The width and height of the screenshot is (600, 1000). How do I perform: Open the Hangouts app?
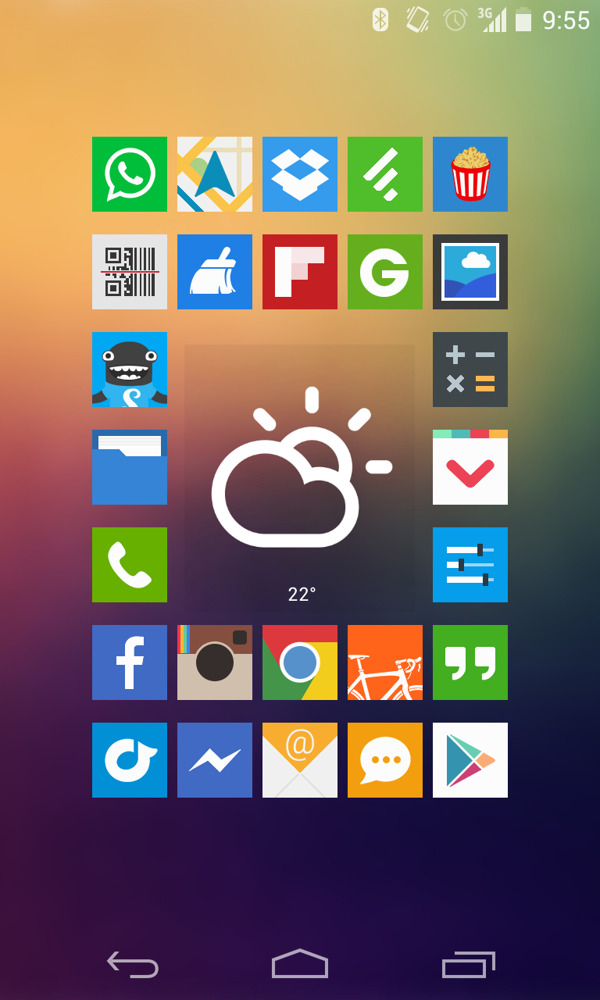470,662
